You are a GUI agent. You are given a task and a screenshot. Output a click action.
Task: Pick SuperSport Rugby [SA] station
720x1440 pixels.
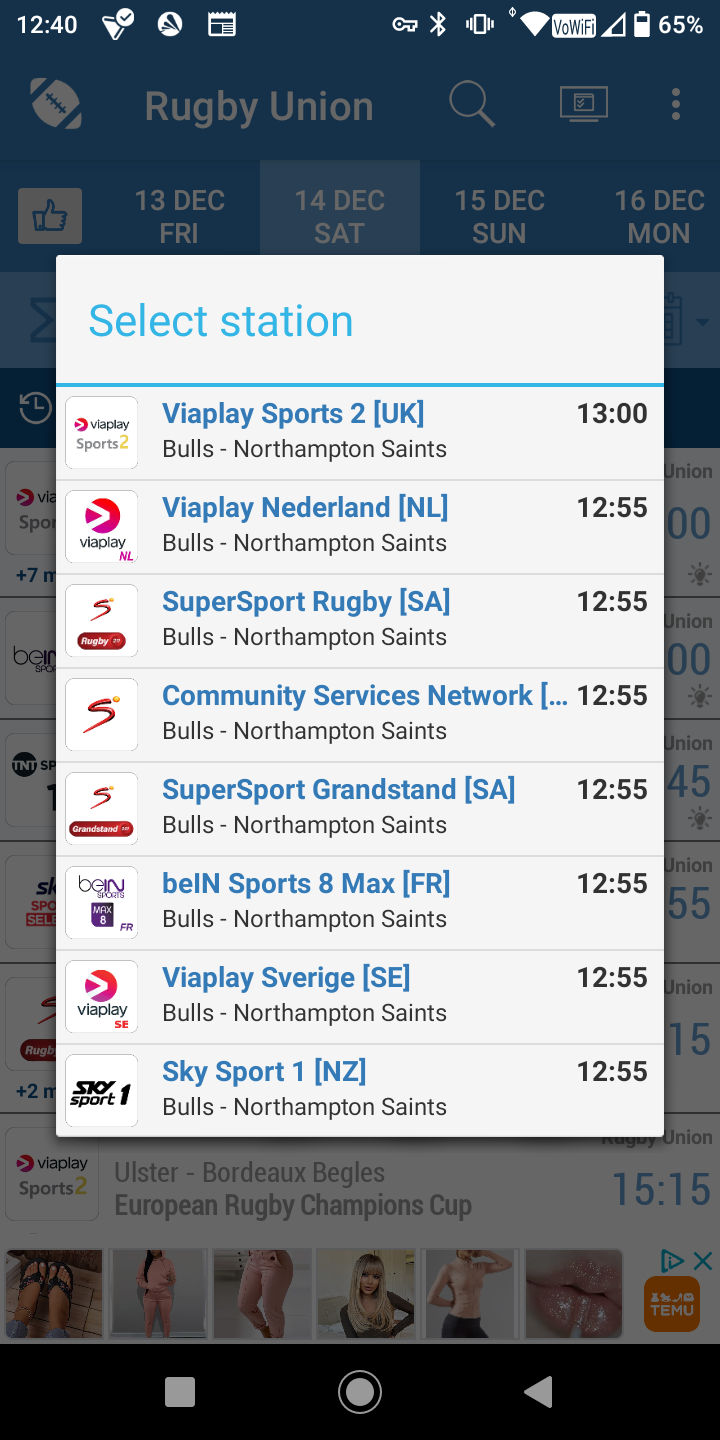(x=360, y=621)
